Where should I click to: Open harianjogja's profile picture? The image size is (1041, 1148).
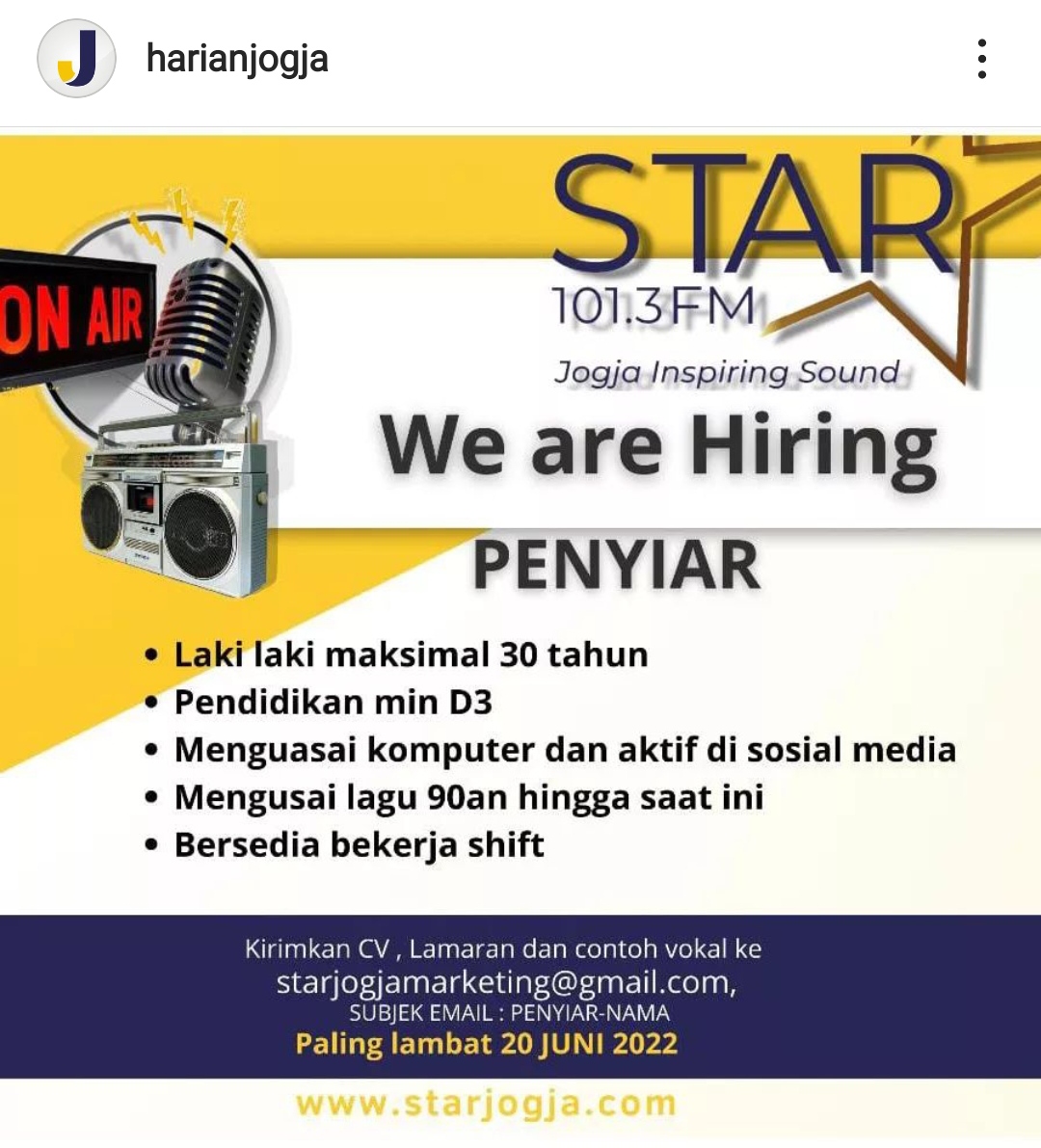coord(76,59)
